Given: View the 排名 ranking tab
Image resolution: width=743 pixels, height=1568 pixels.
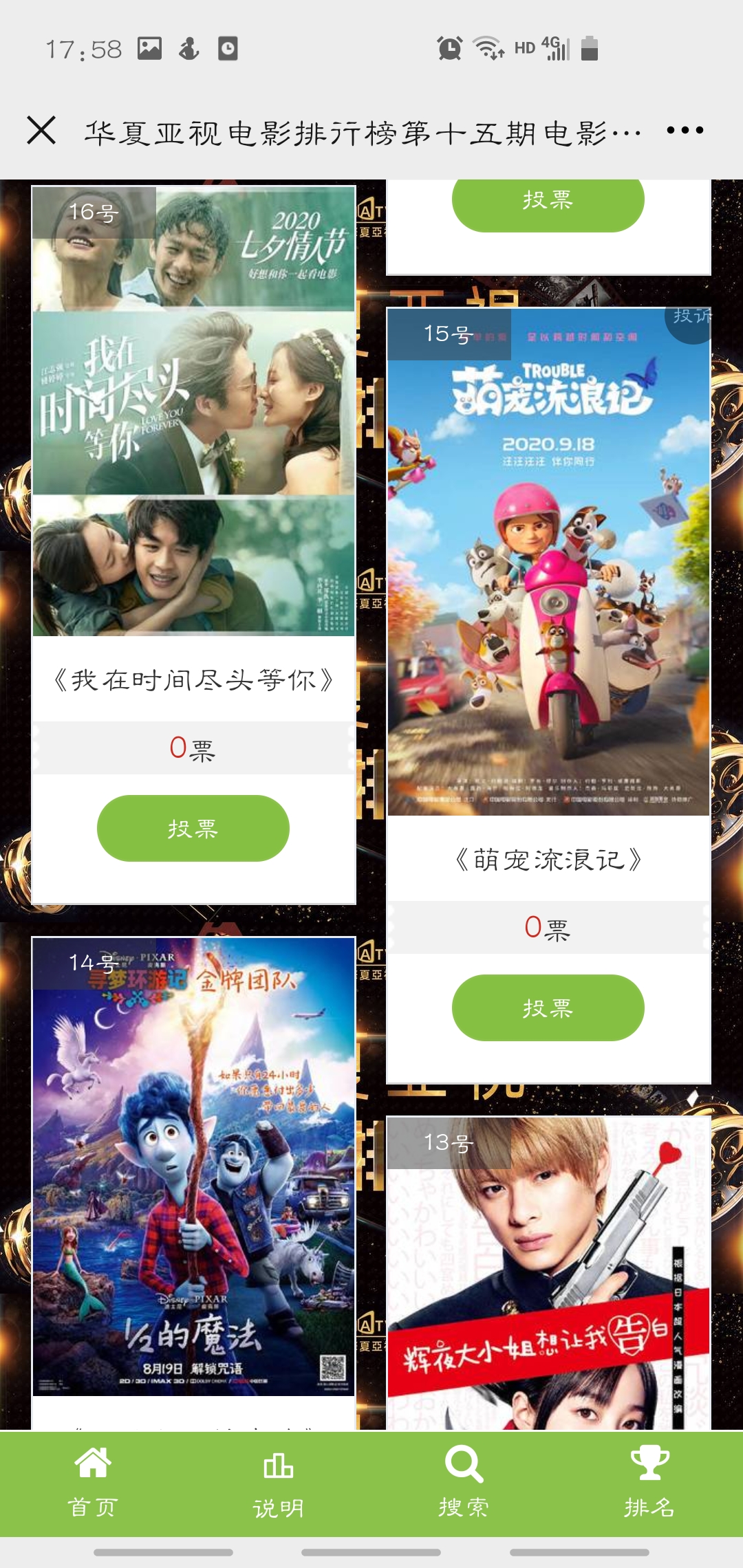Looking at the screenshot, I should 649,1483.
